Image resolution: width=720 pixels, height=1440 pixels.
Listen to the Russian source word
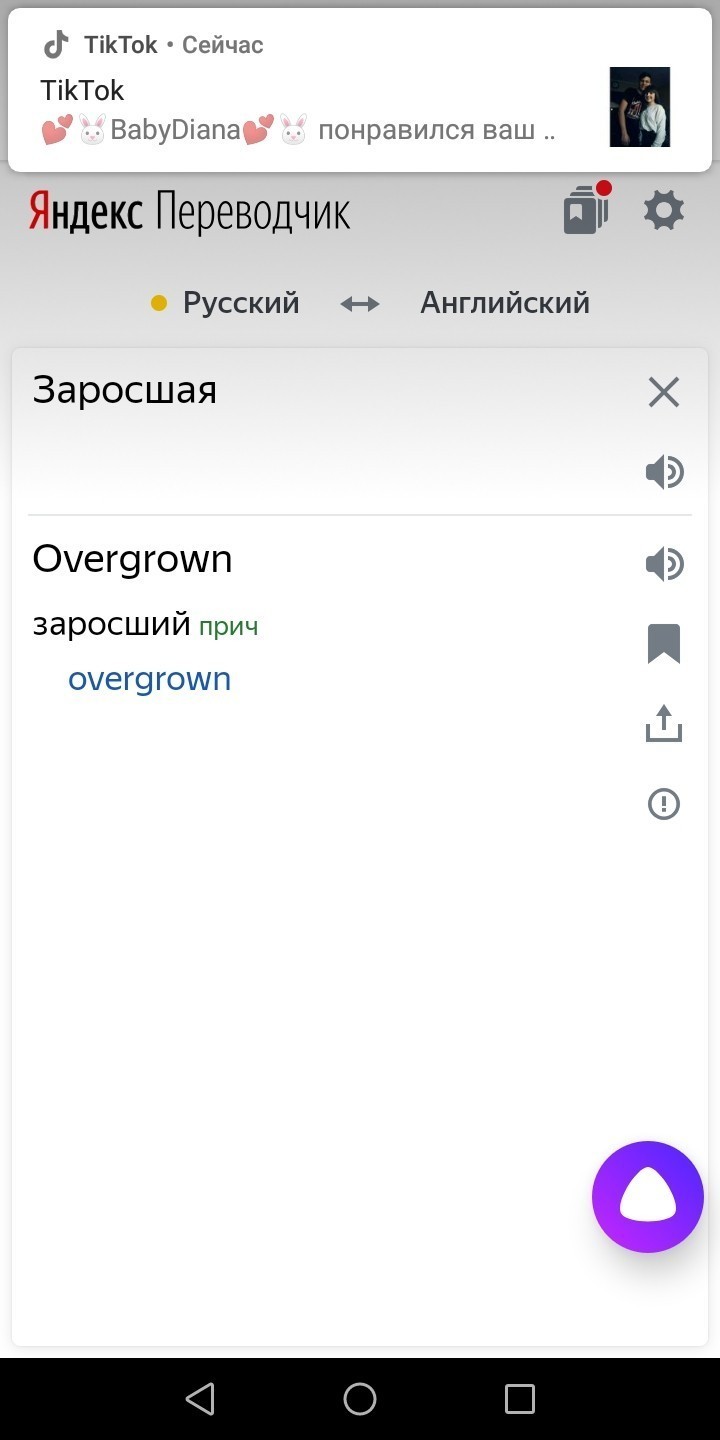[664, 471]
